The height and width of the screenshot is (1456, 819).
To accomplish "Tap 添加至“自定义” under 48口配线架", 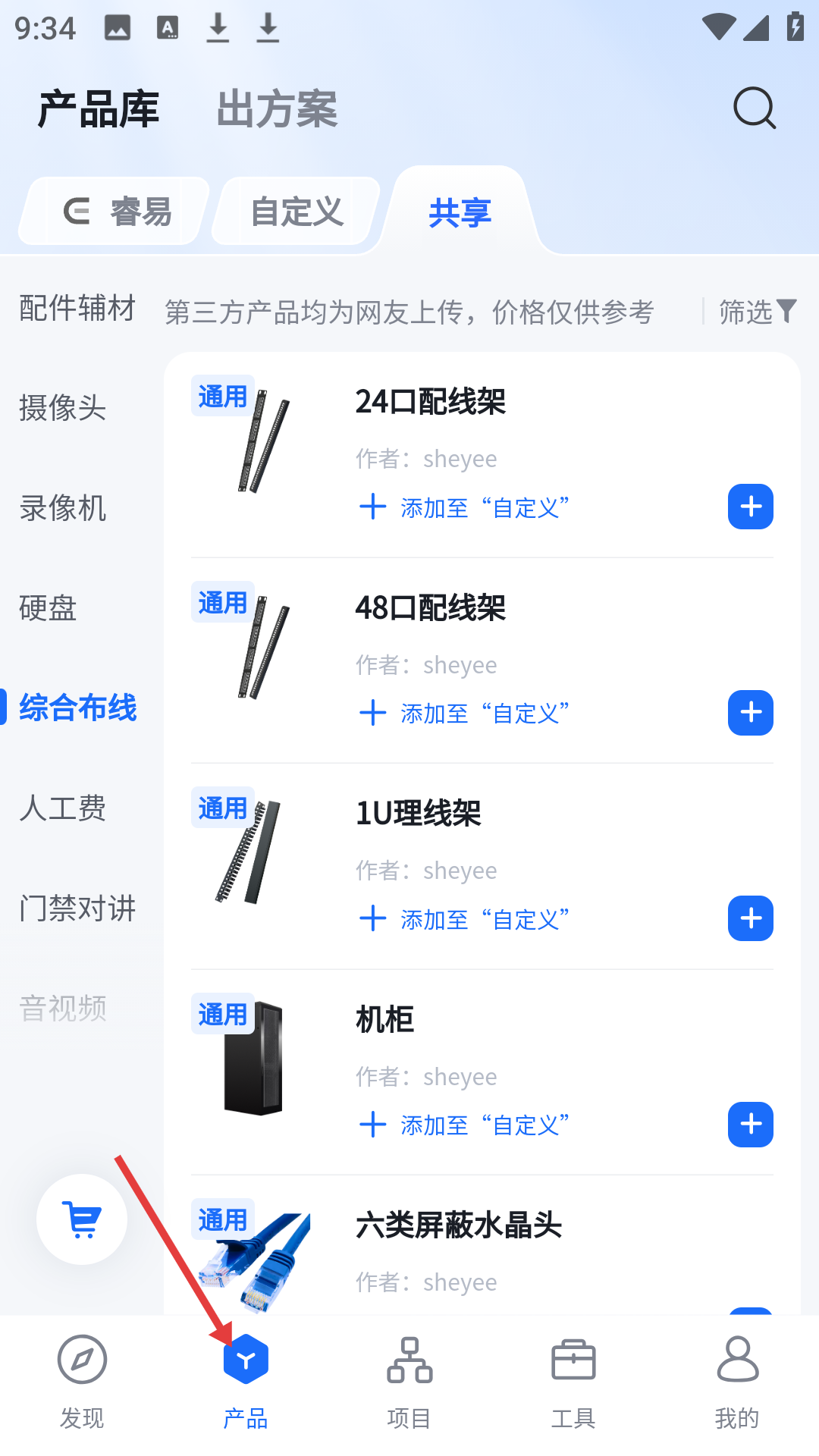I will pyautogui.click(x=464, y=713).
